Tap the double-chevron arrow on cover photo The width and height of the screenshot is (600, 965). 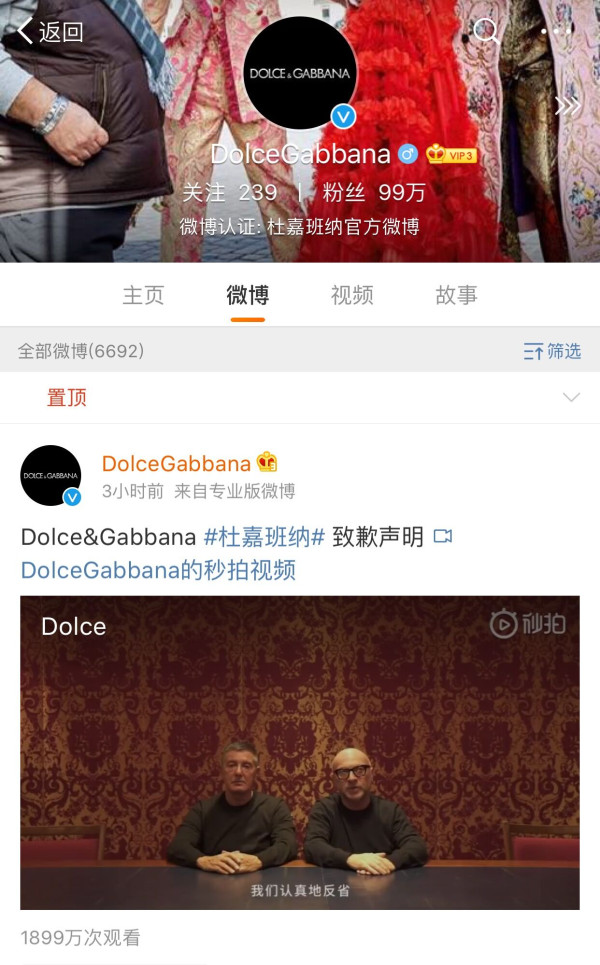[x=567, y=106]
